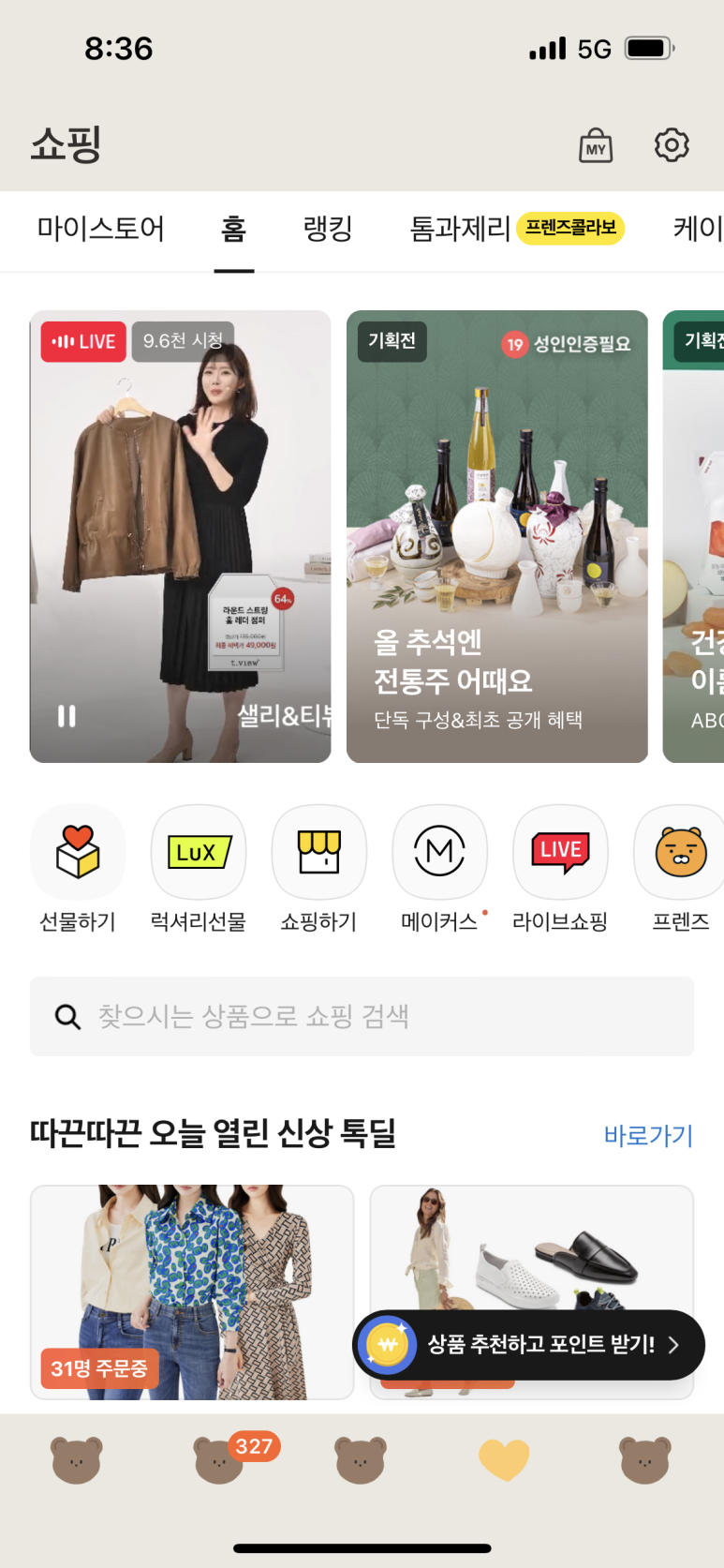The height and width of the screenshot is (1568, 724).
Task: Pause the live shopping video
Action: (66, 716)
